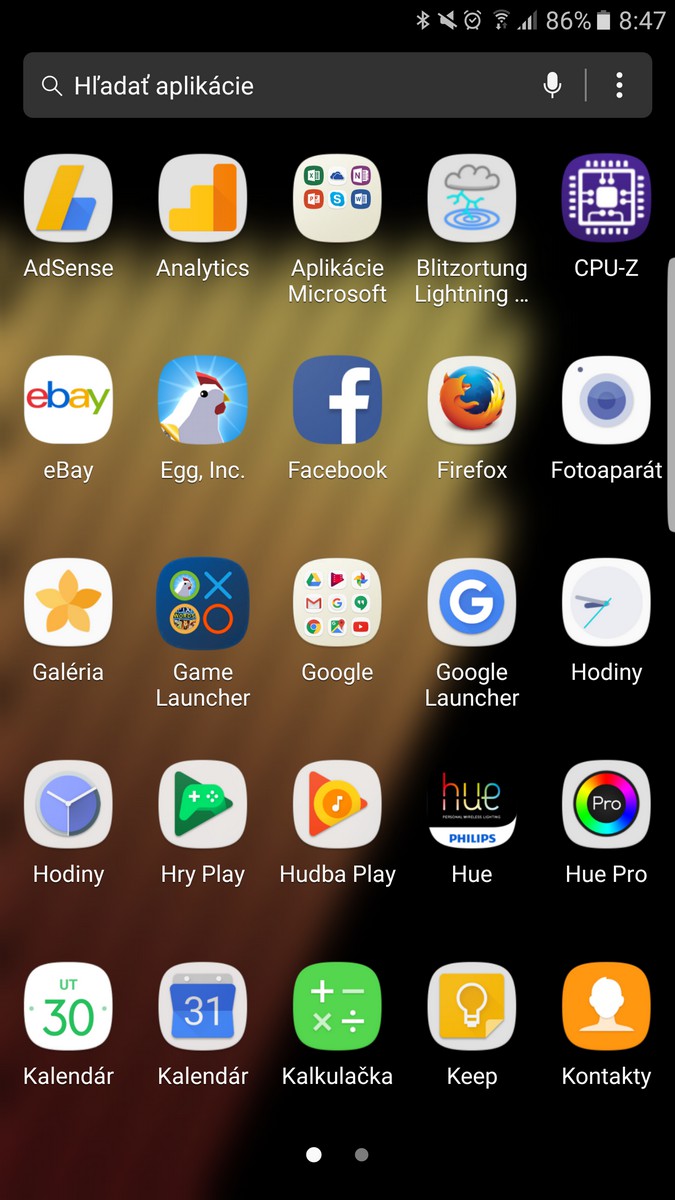675x1200 pixels.
Task: Launch Hudba Play music app
Action: 337,804
